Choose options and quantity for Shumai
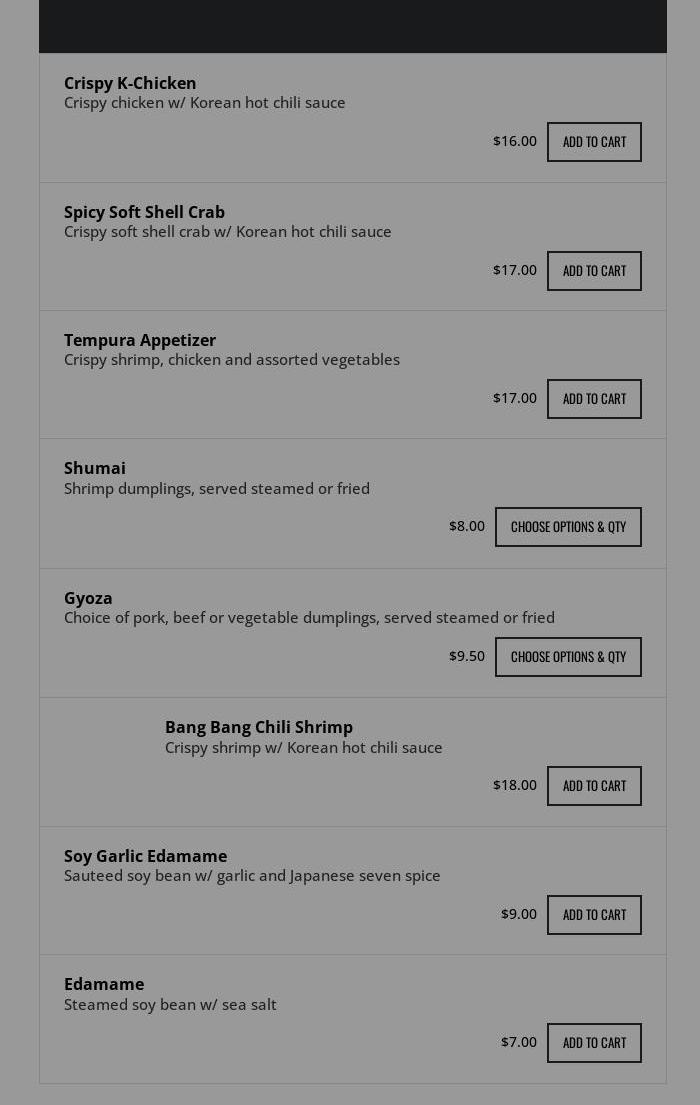 [x=568, y=527]
